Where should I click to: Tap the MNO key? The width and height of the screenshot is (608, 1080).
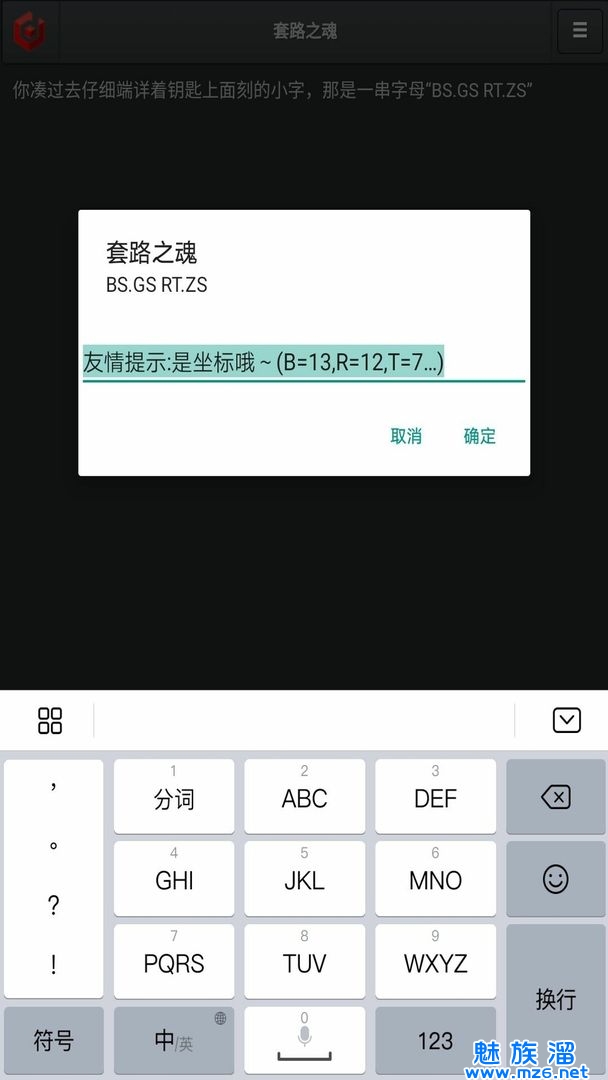pos(435,878)
